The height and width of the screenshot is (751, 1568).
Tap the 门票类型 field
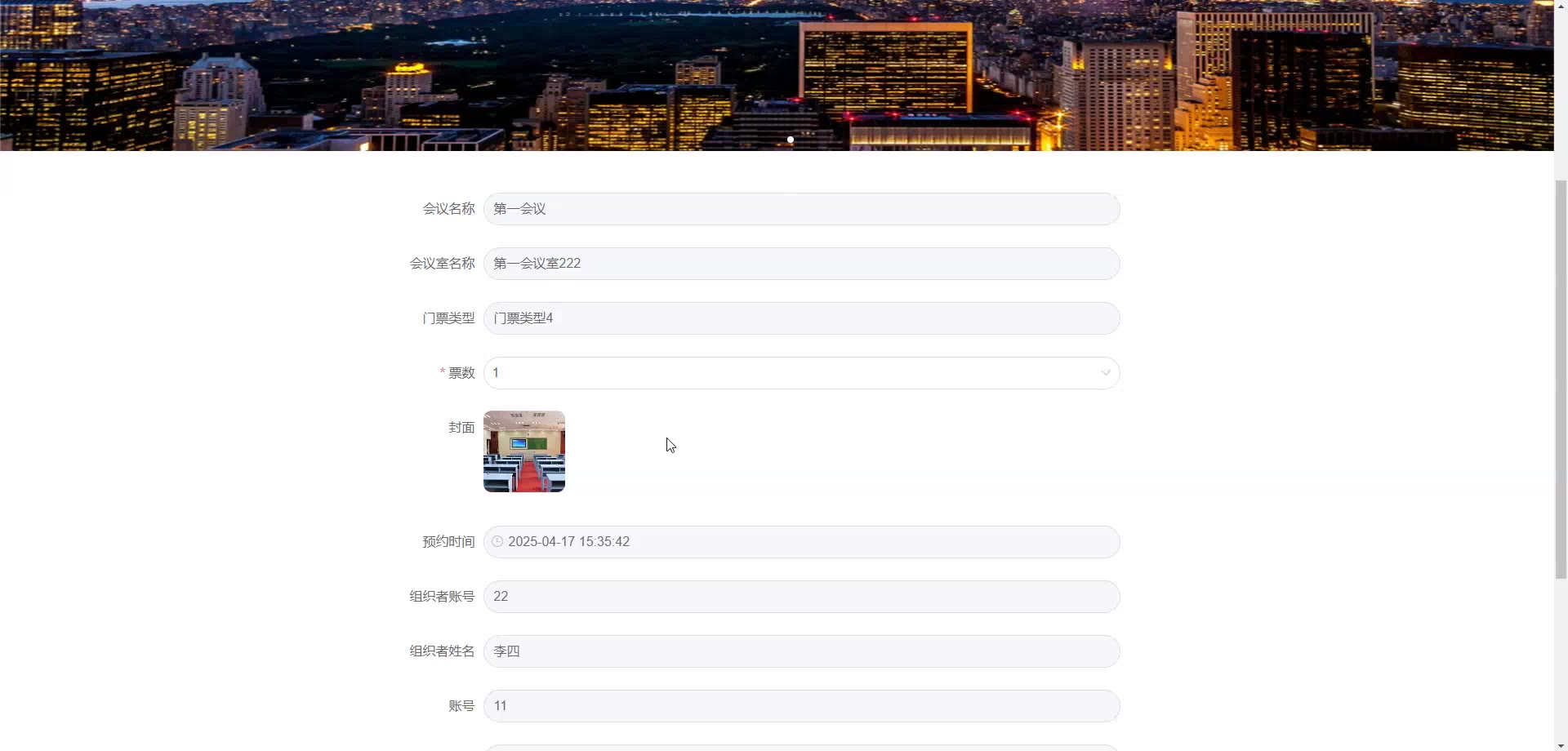pos(800,318)
